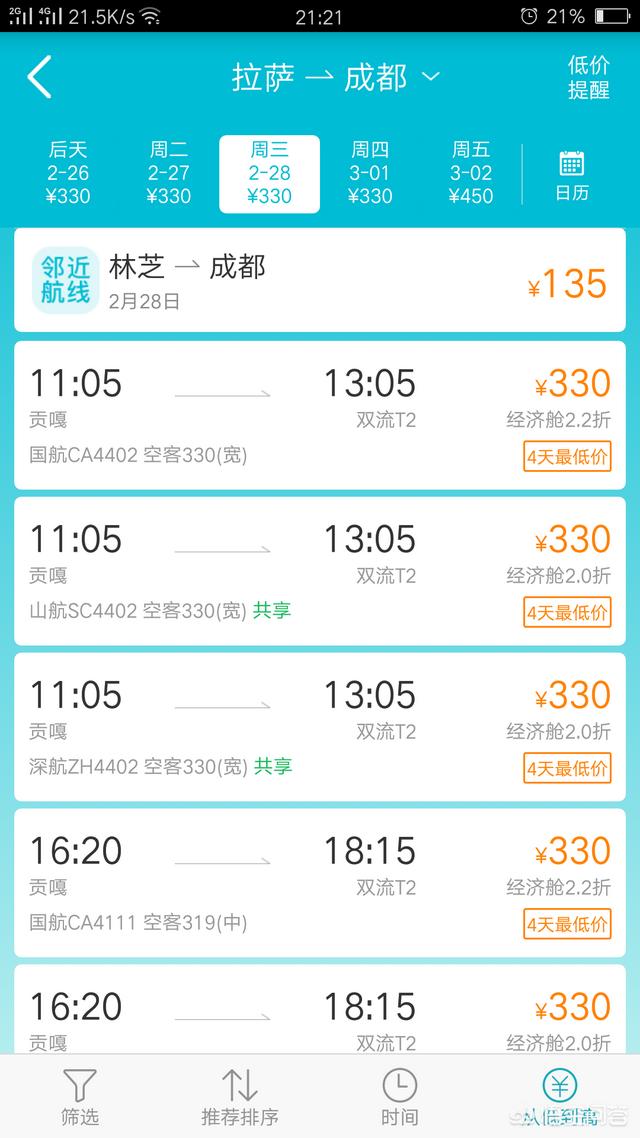Image resolution: width=640 pixels, height=1138 pixels.
Task: Select the 后天 2-26 date tab
Action: [68, 173]
